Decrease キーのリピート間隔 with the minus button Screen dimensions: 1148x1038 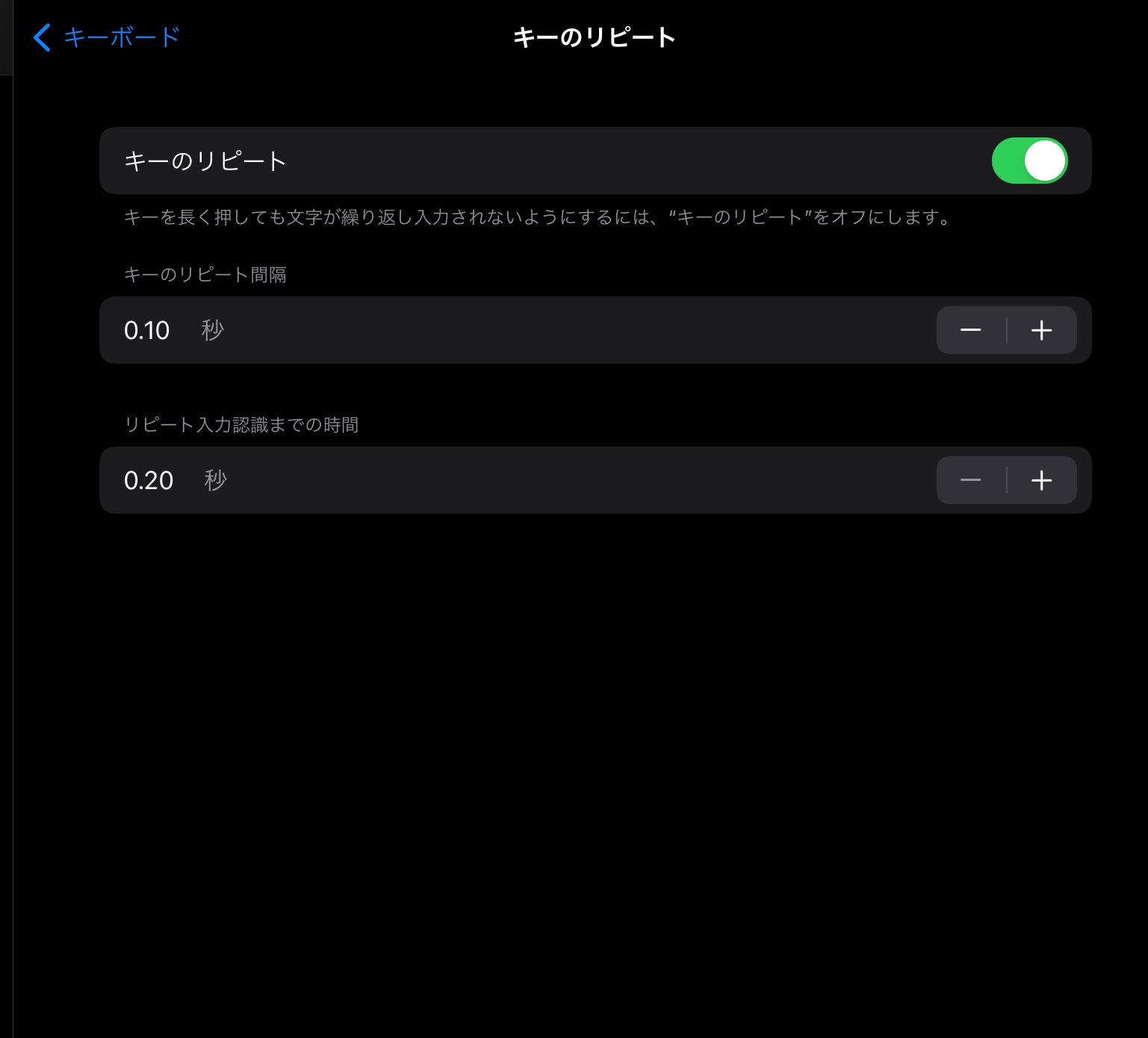pyautogui.click(x=971, y=330)
